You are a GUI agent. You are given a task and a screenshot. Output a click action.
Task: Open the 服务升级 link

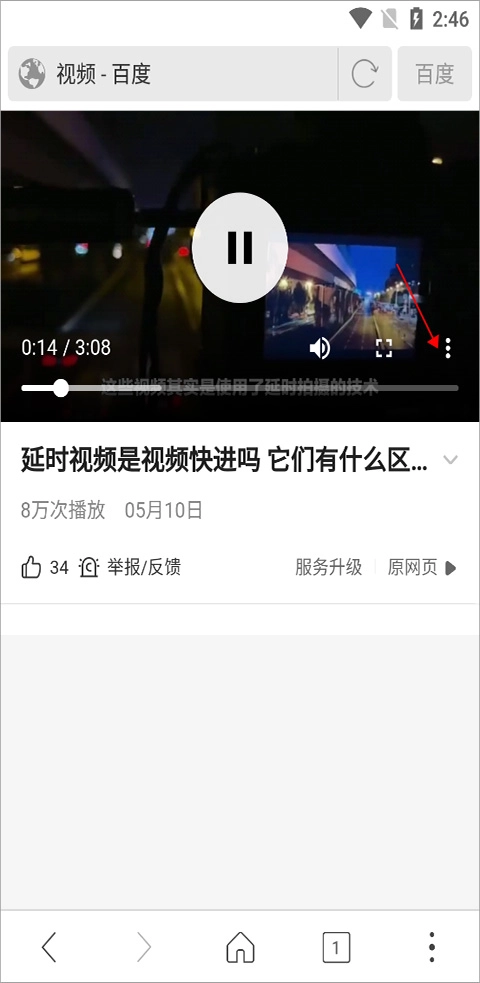click(328, 568)
